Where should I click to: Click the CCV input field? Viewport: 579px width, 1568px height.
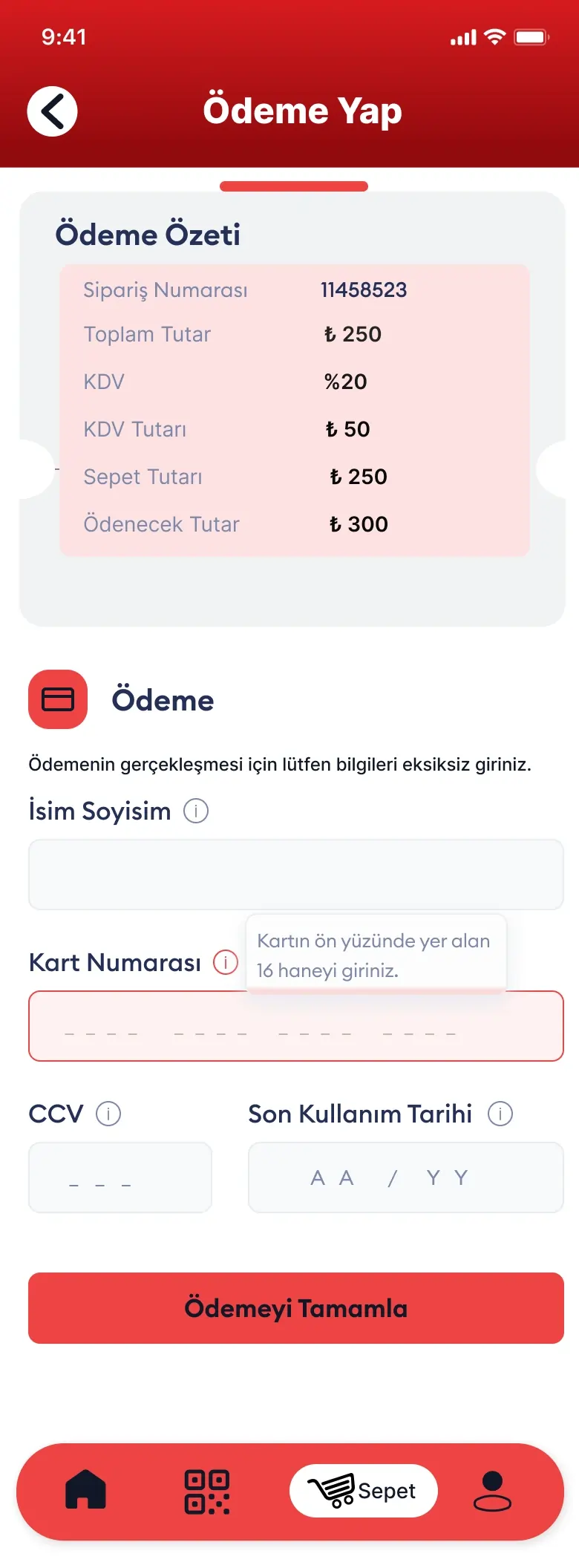pyautogui.click(x=120, y=1177)
